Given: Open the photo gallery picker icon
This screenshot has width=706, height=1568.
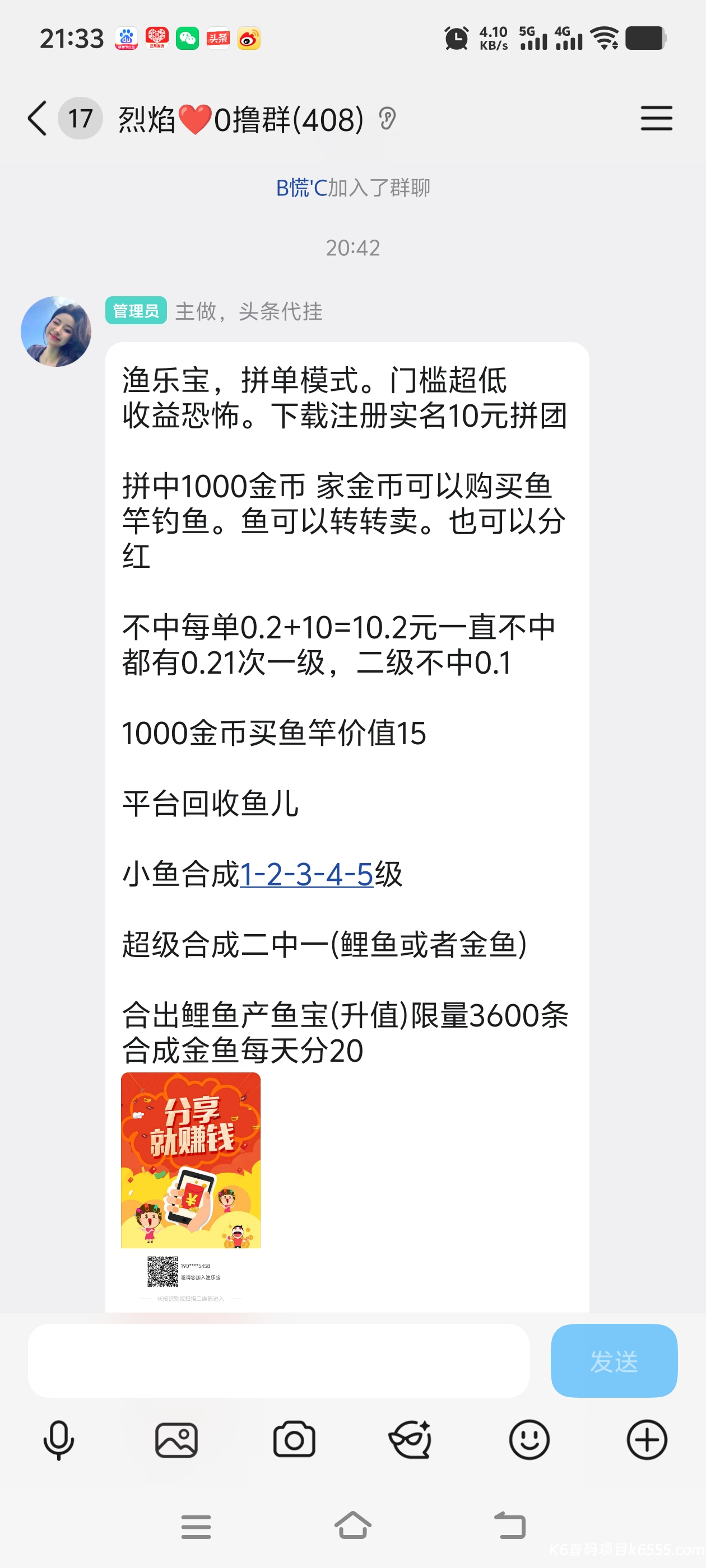Looking at the screenshot, I should (x=176, y=1440).
